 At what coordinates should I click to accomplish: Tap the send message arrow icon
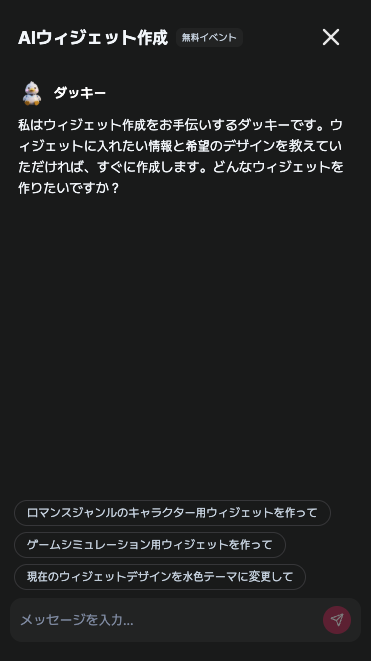pos(337,620)
